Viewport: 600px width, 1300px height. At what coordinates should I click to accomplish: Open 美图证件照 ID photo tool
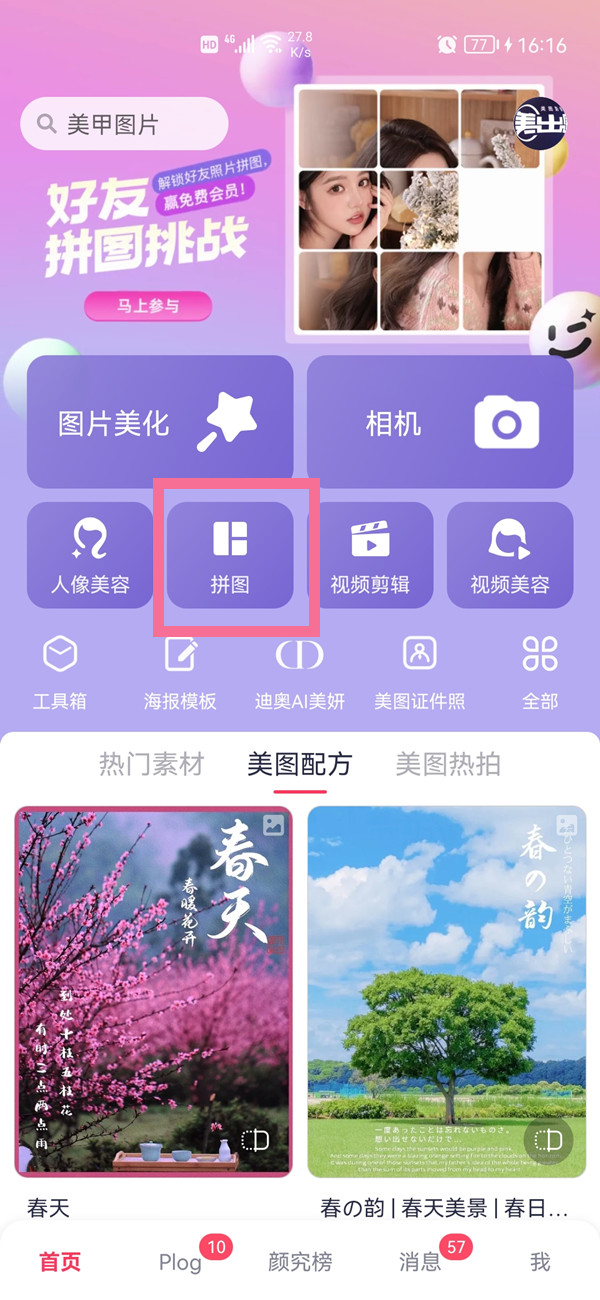(x=420, y=672)
